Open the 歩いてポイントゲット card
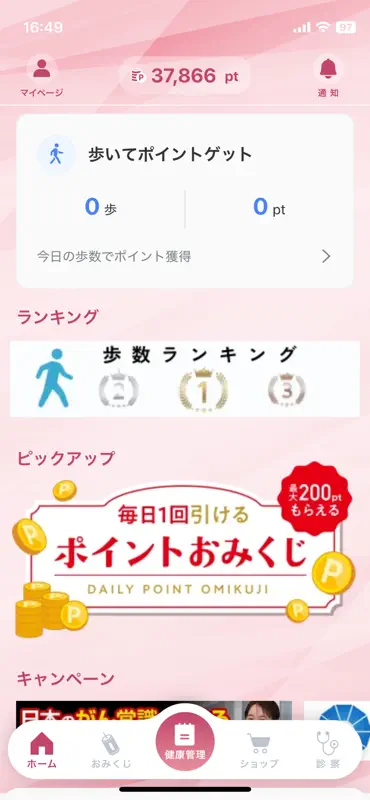 pos(185,201)
